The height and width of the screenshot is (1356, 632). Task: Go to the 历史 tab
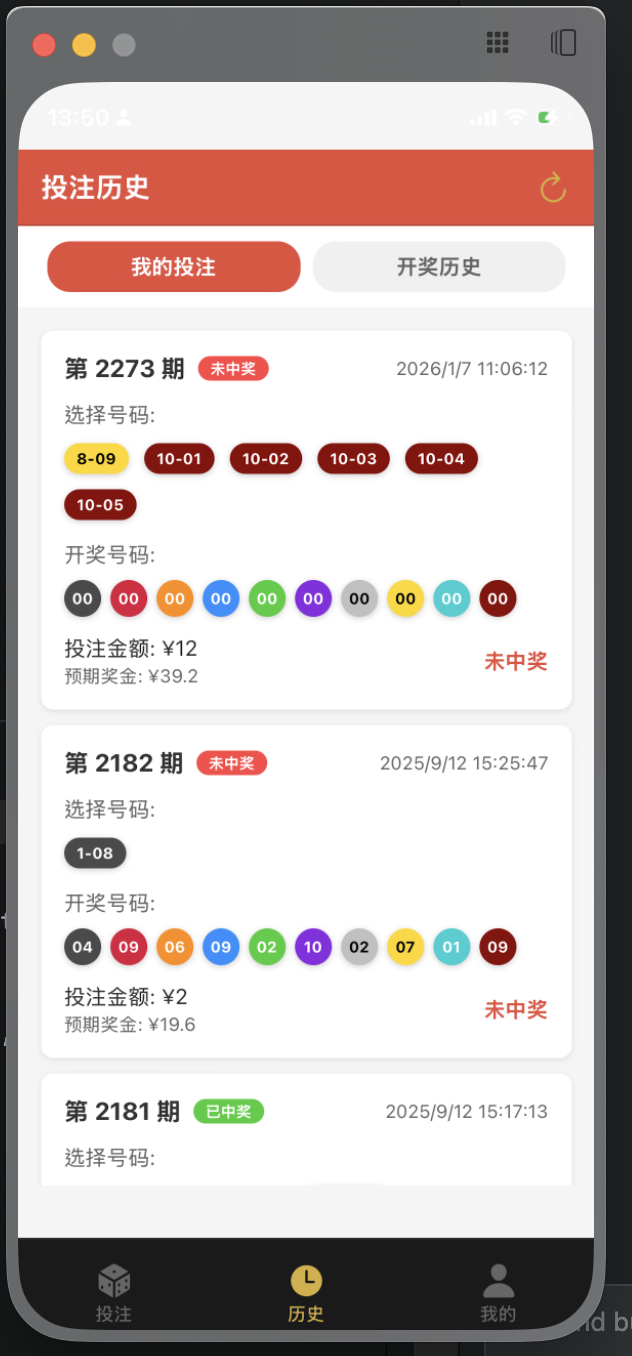tap(306, 1292)
